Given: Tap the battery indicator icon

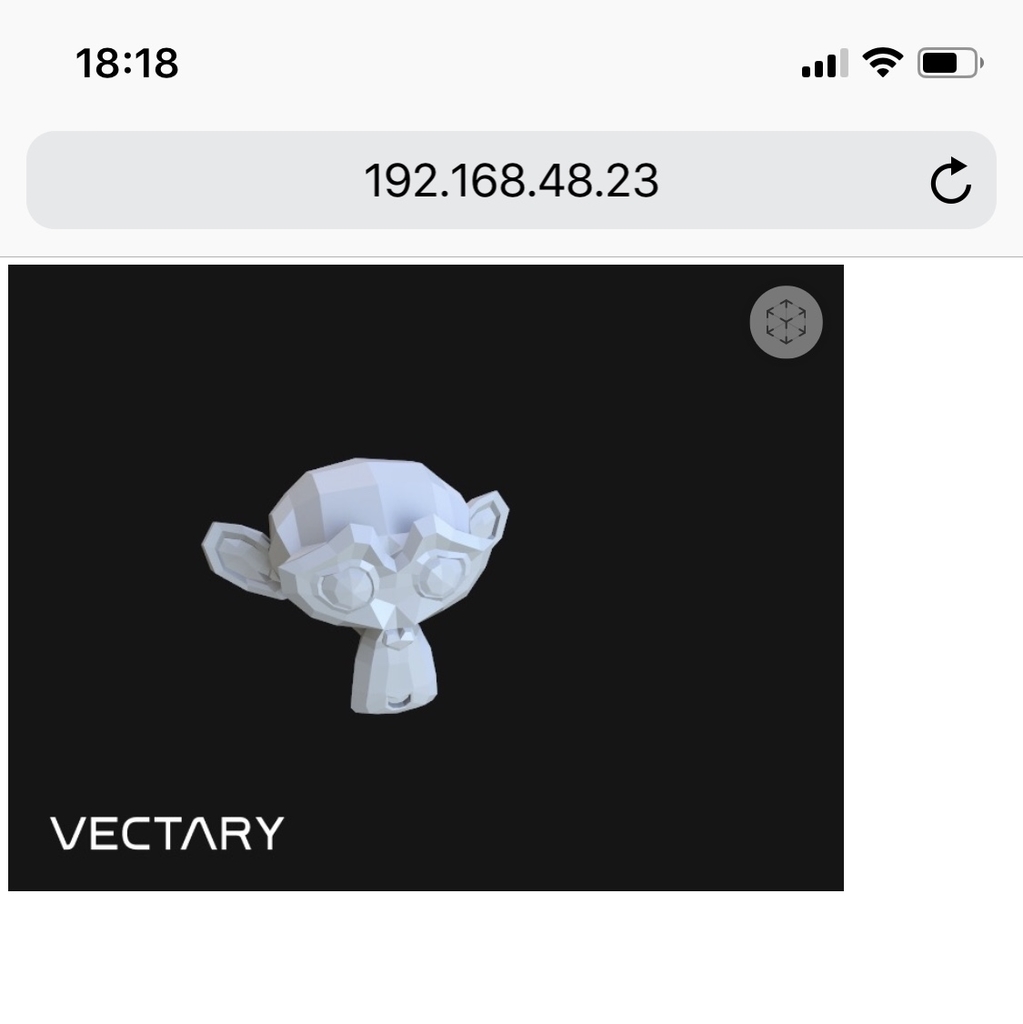Looking at the screenshot, I should click(946, 62).
